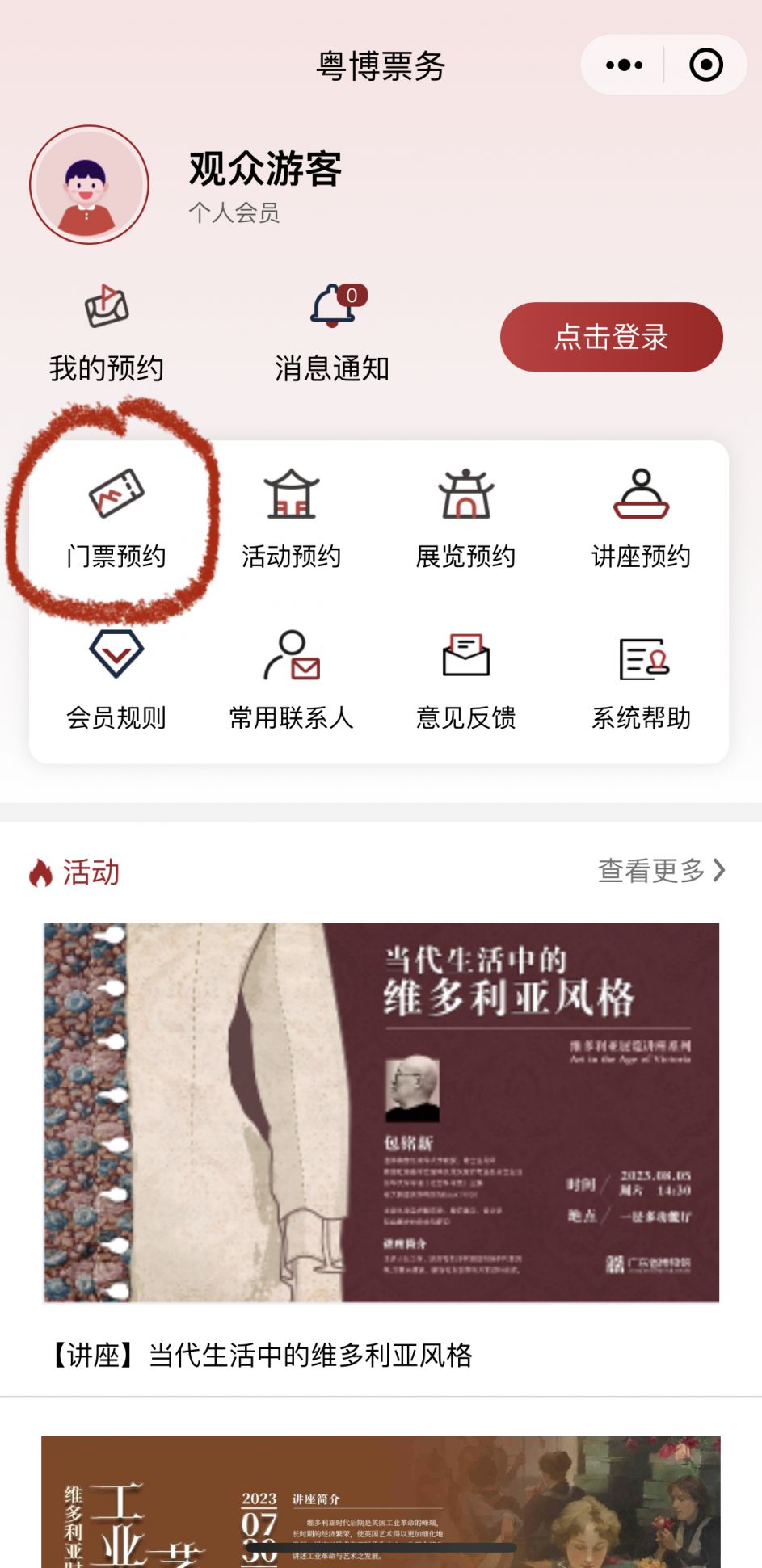Open the 维多利亚工业 lecture card at the bottom

381,1501
